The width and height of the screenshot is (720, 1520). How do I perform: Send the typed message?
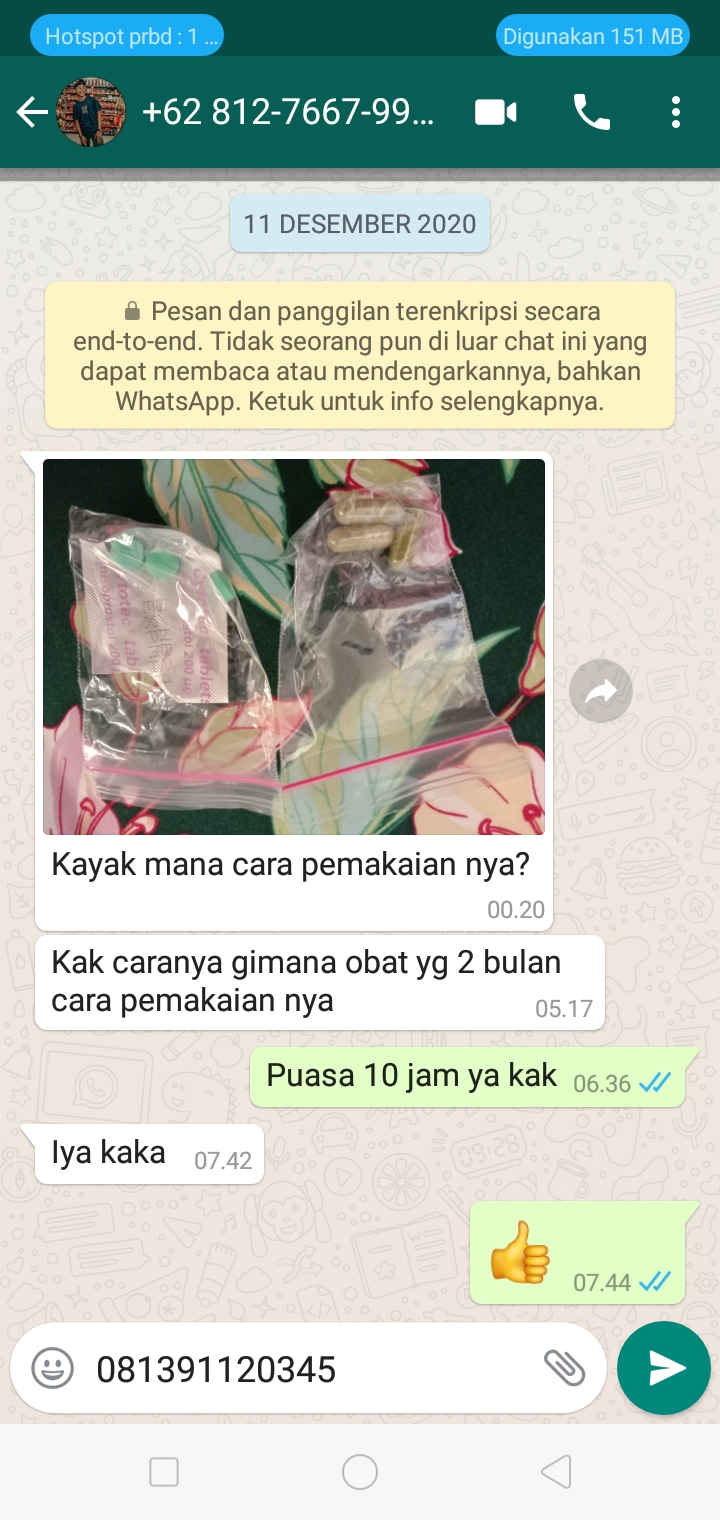664,1368
